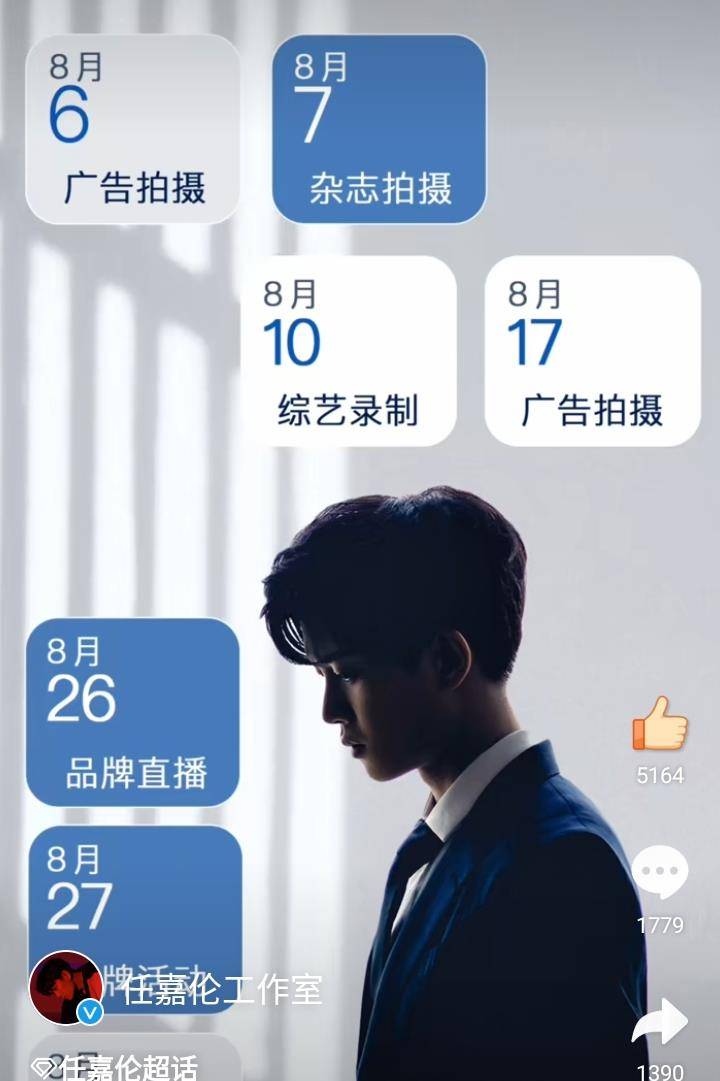This screenshot has width=720, height=1081.
Task: Share this video via arrow icon
Action: click(660, 1023)
